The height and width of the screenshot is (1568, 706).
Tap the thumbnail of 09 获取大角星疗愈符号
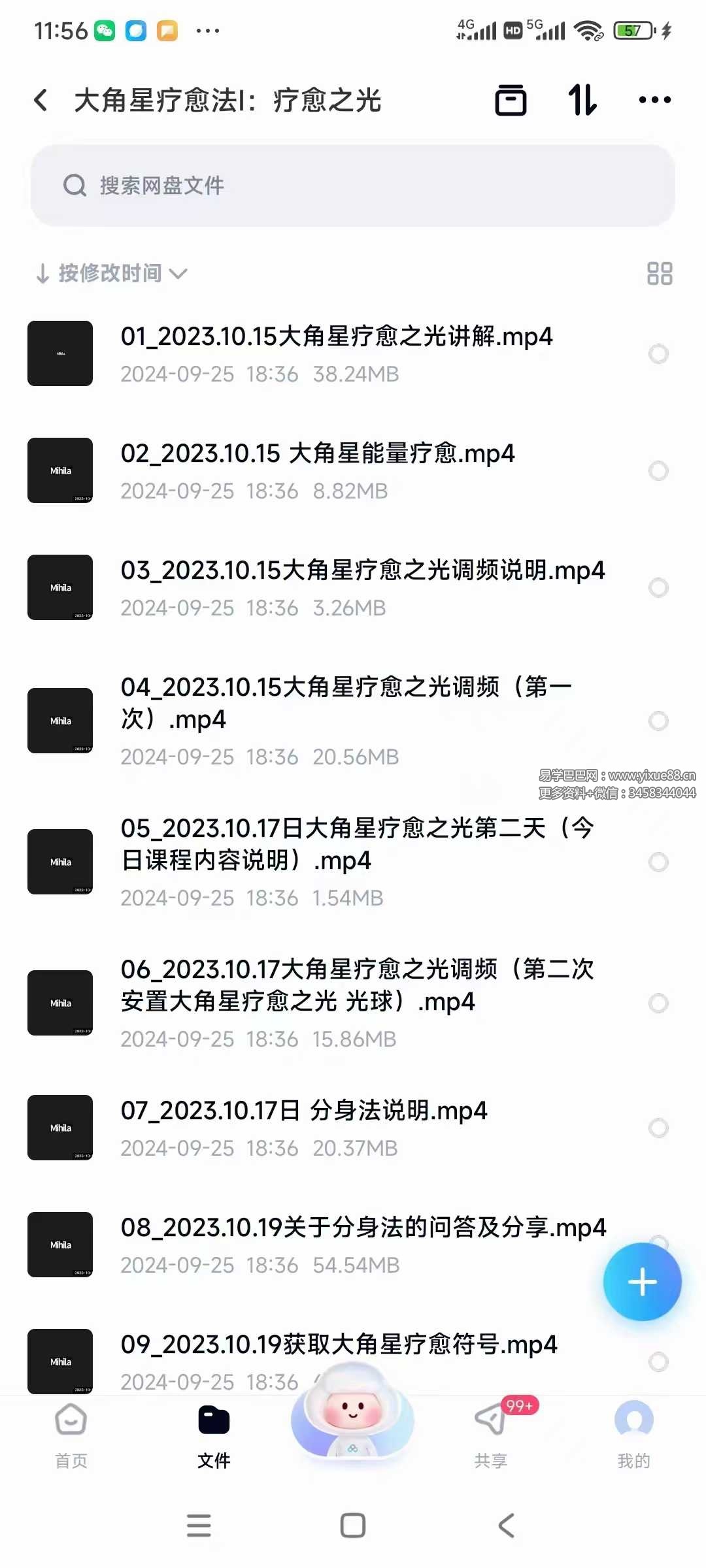click(59, 1362)
